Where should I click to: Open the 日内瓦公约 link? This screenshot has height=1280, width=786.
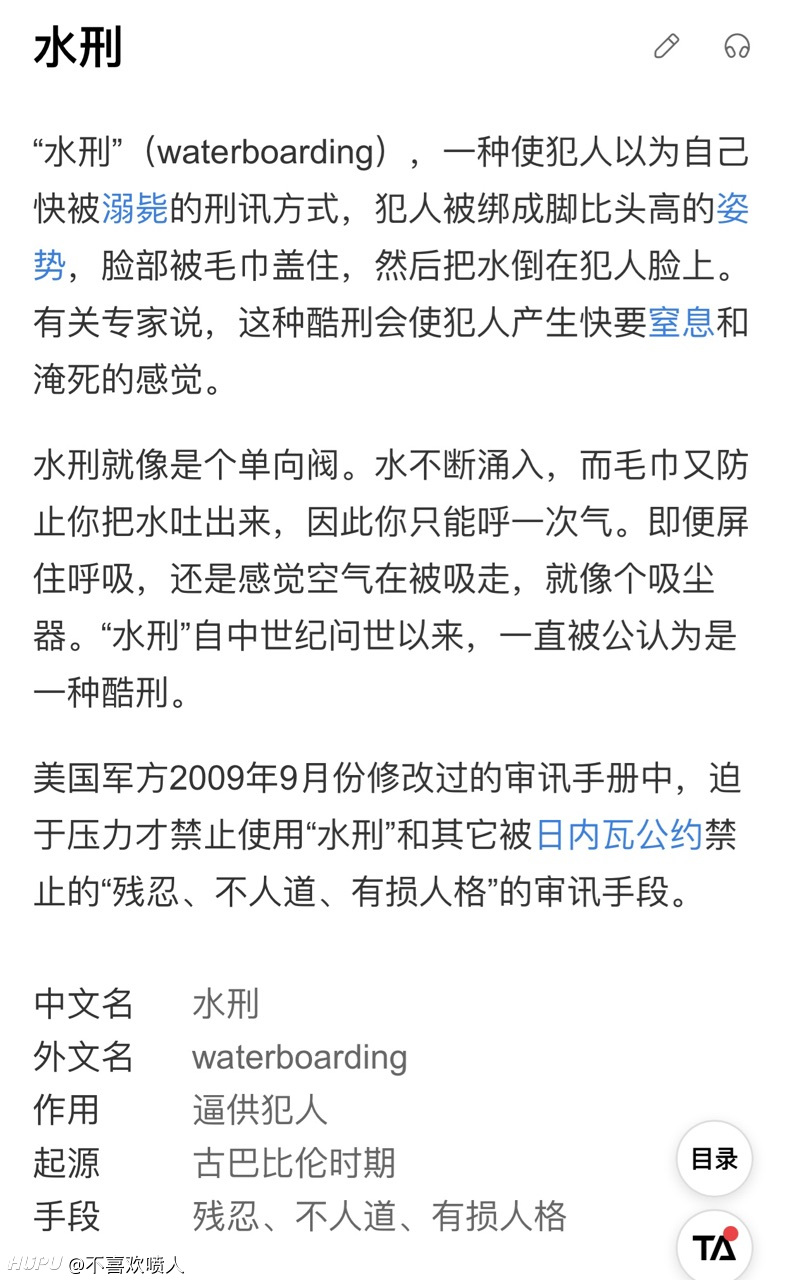(619, 835)
